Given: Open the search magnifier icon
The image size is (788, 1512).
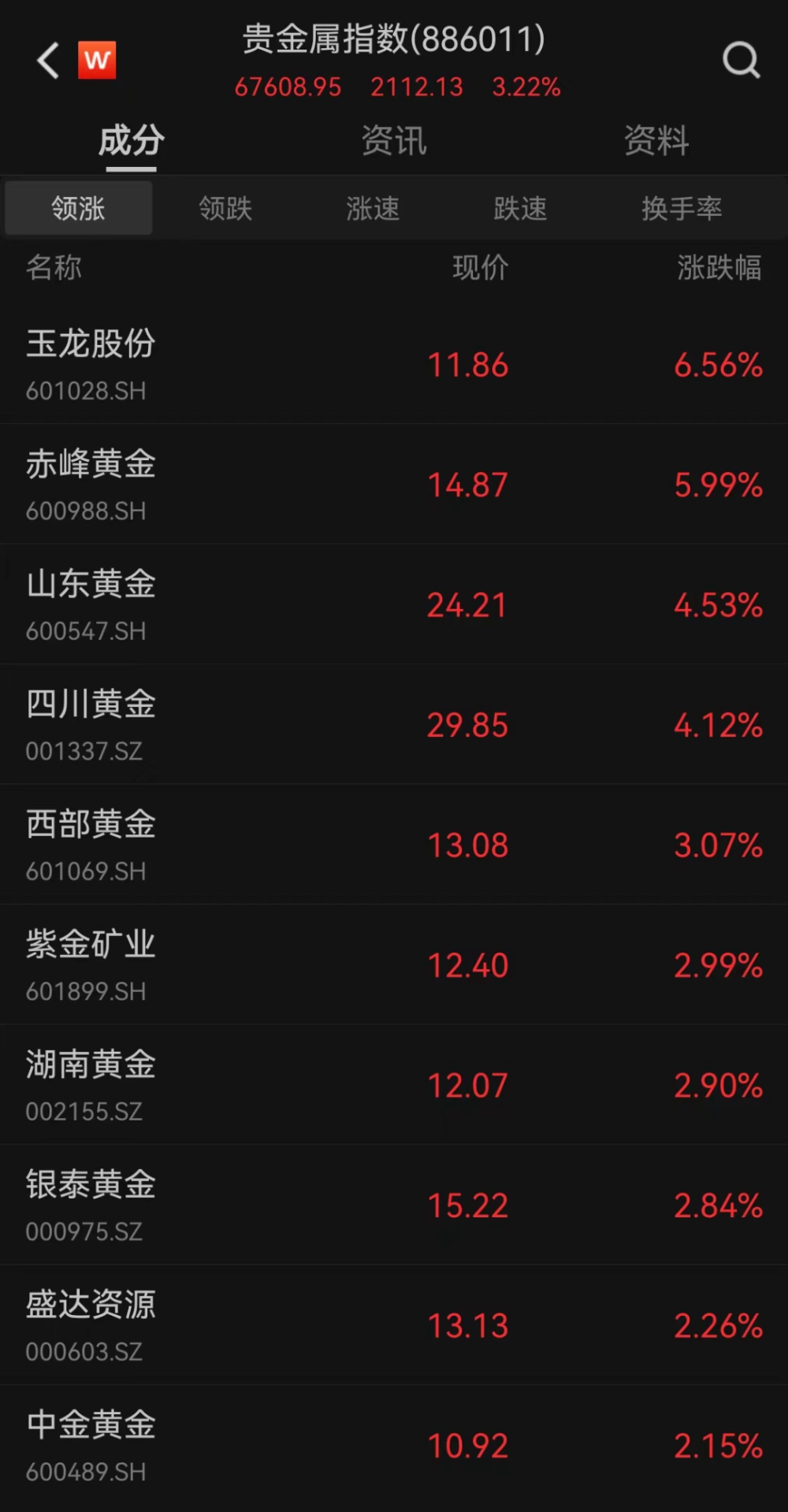Looking at the screenshot, I should (x=741, y=61).
